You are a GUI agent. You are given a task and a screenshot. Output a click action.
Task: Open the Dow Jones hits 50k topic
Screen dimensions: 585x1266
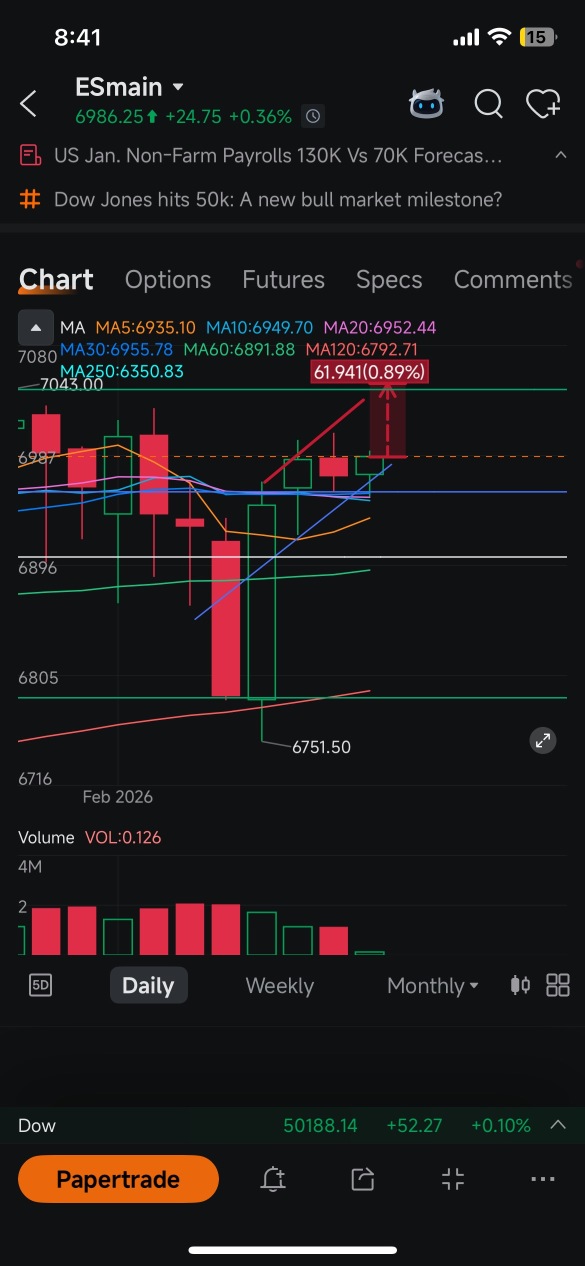tap(278, 199)
